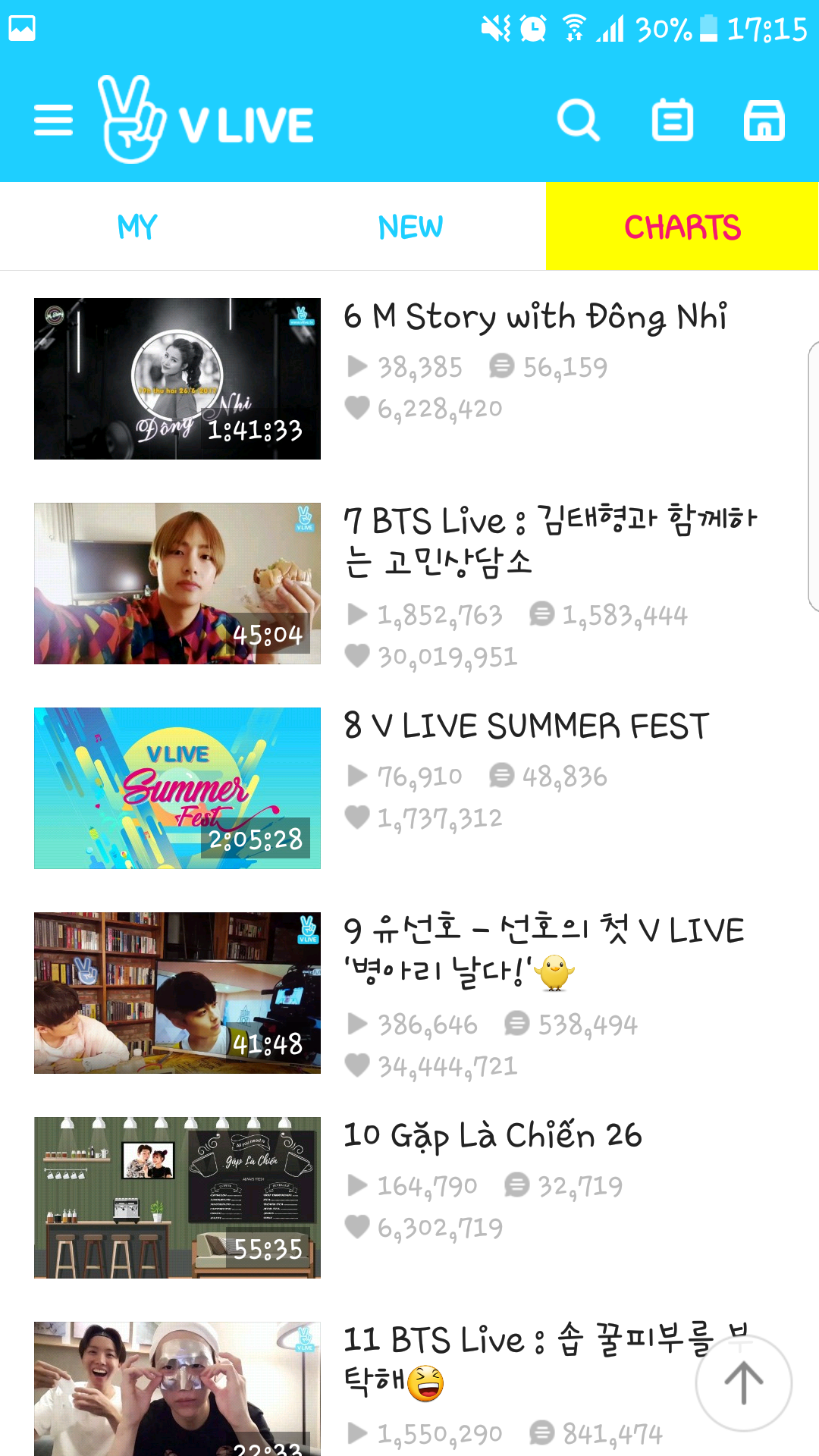Image resolution: width=819 pixels, height=1456 pixels.
Task: Open the 41:48 video ranked 9
Action: (x=177, y=993)
